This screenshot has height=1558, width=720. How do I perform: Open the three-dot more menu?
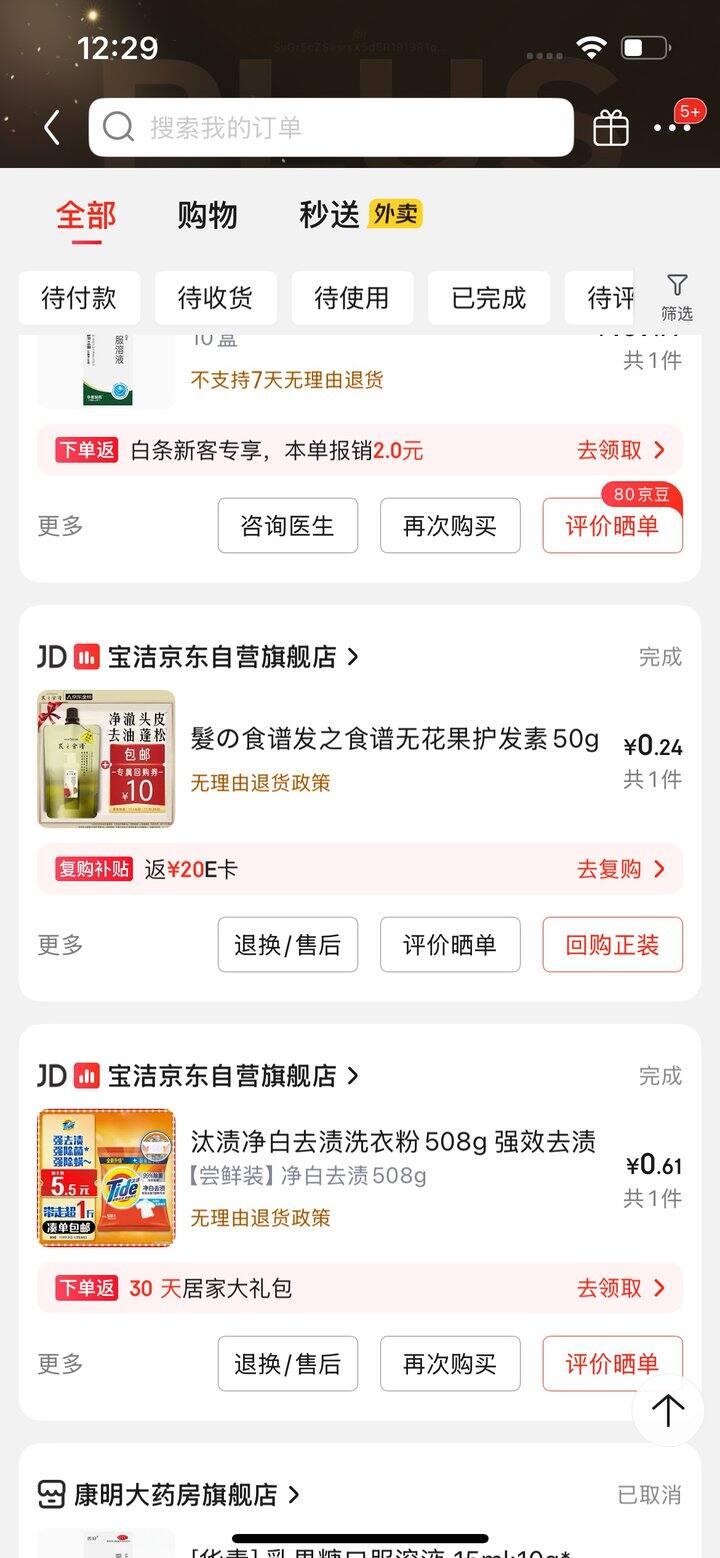click(x=672, y=128)
